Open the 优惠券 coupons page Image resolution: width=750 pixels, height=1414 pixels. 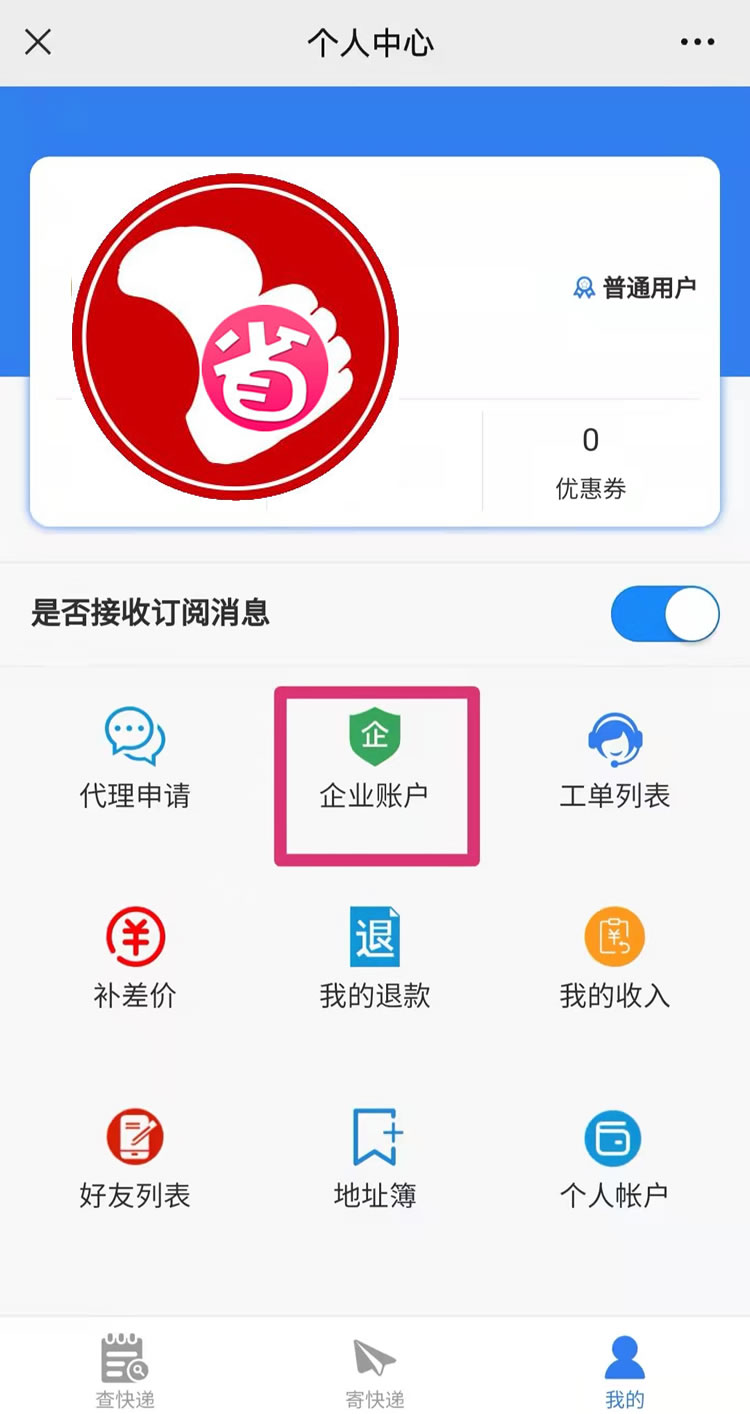click(589, 487)
